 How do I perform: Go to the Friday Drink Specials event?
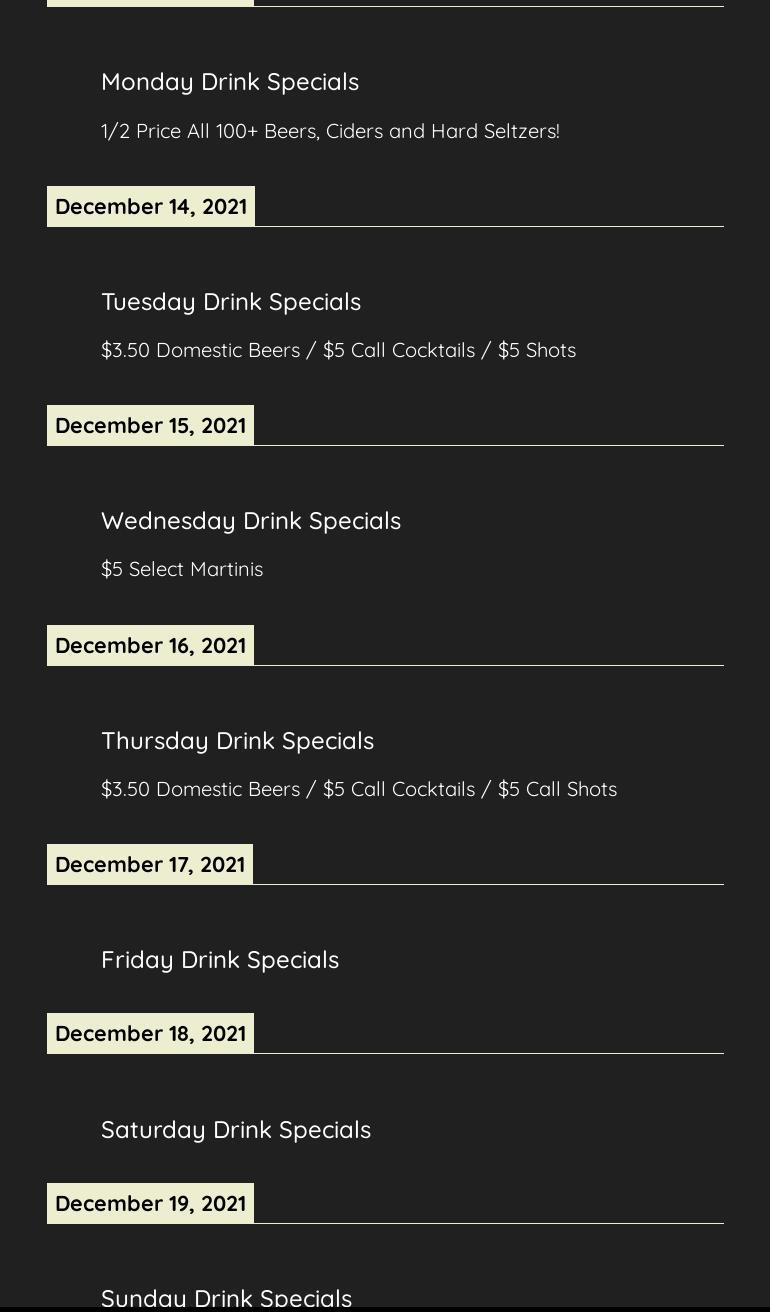[220, 959]
